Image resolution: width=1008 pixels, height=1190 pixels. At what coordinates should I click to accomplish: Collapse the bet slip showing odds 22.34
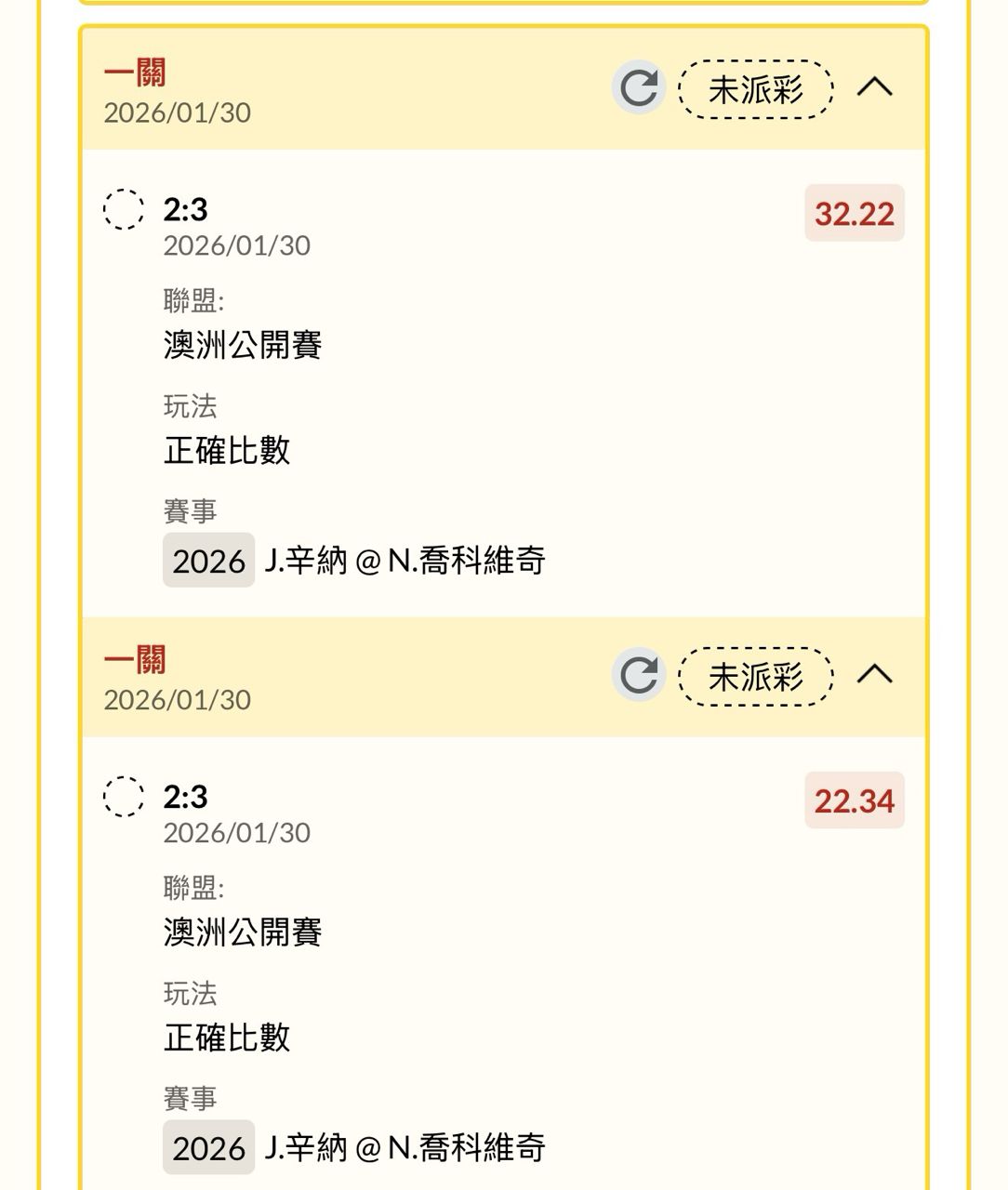click(x=874, y=675)
